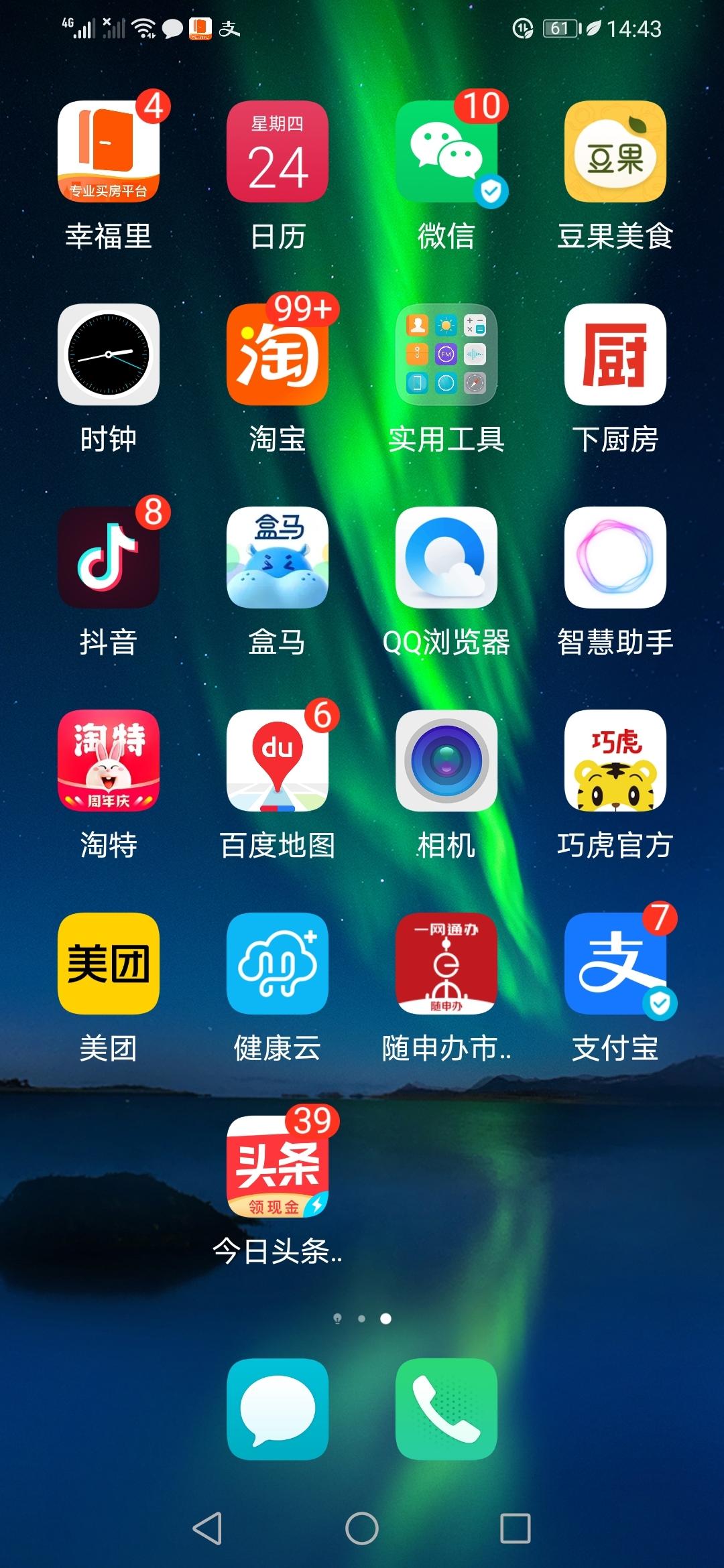Launch the 美团 app

(x=109, y=964)
